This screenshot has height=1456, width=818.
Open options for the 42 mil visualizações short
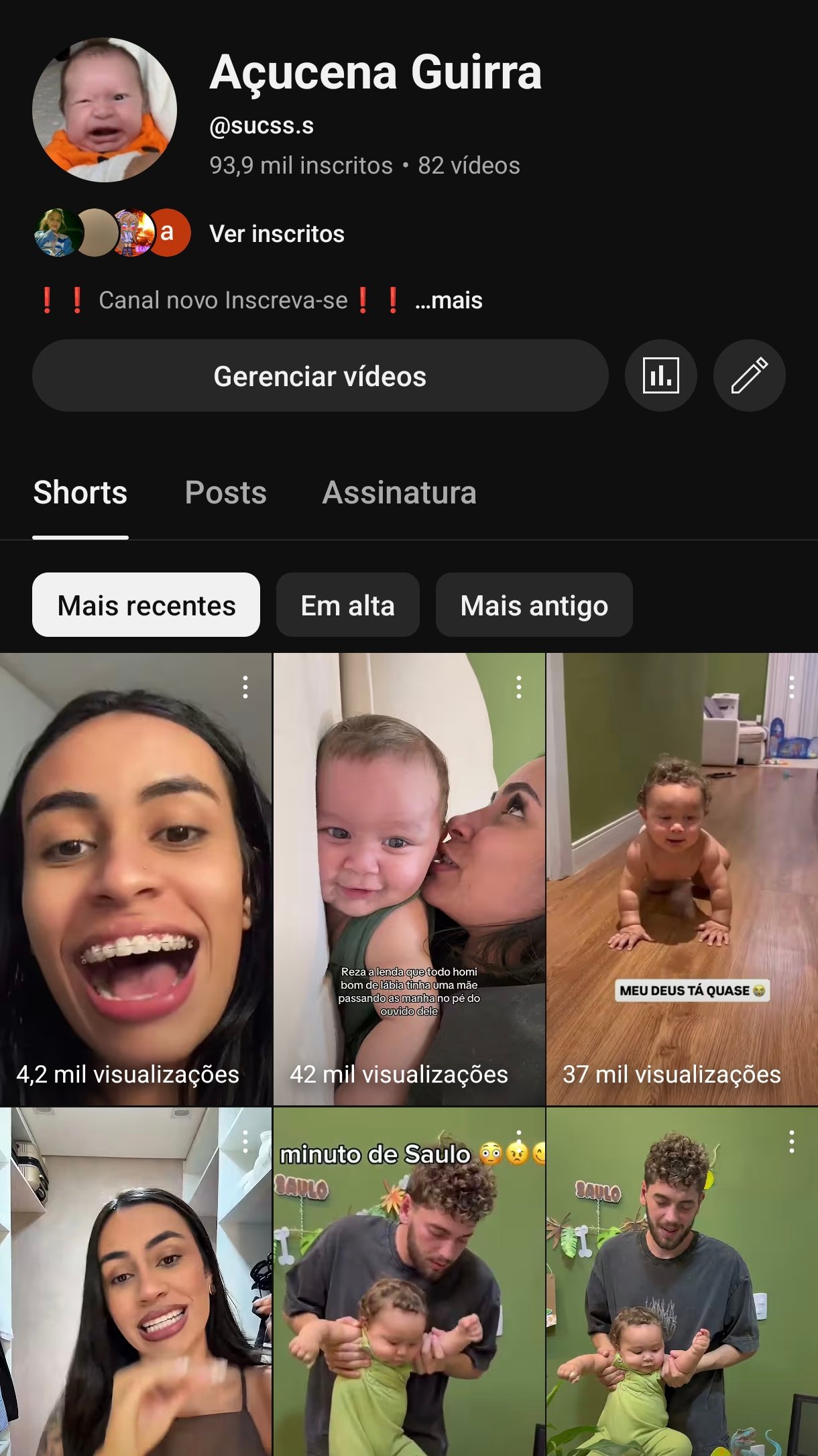[x=519, y=687]
